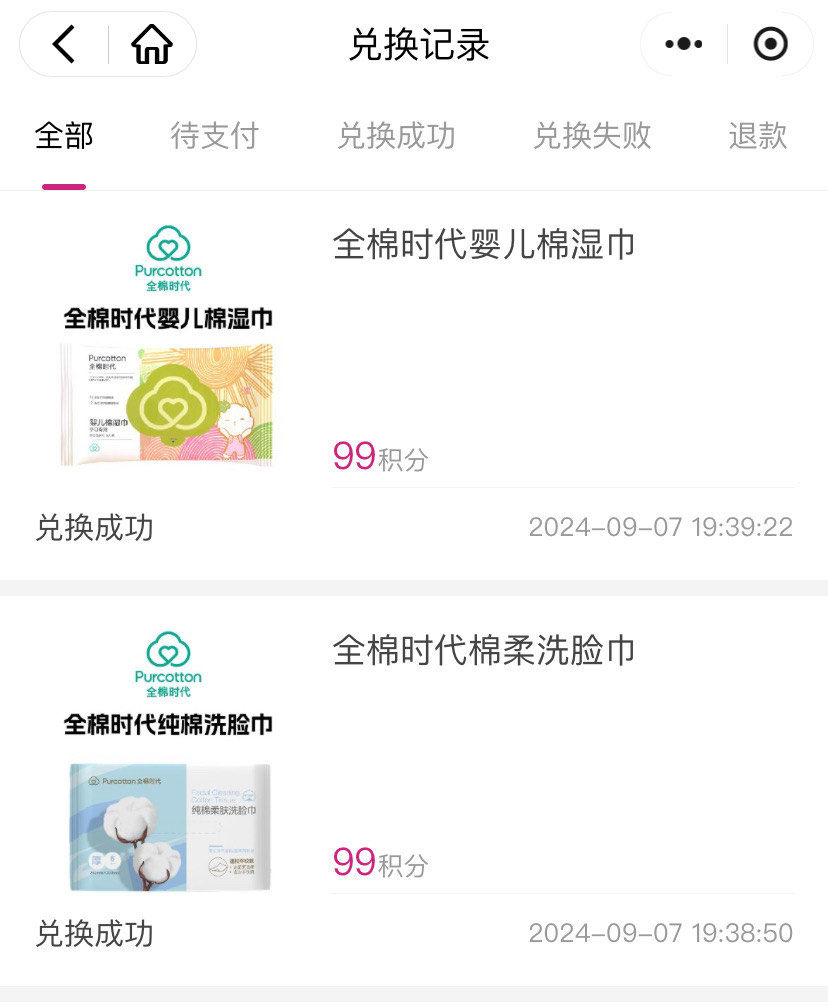Tap the home icon in the top bar
Image resolution: width=828 pixels, height=1006 pixels.
148,44
